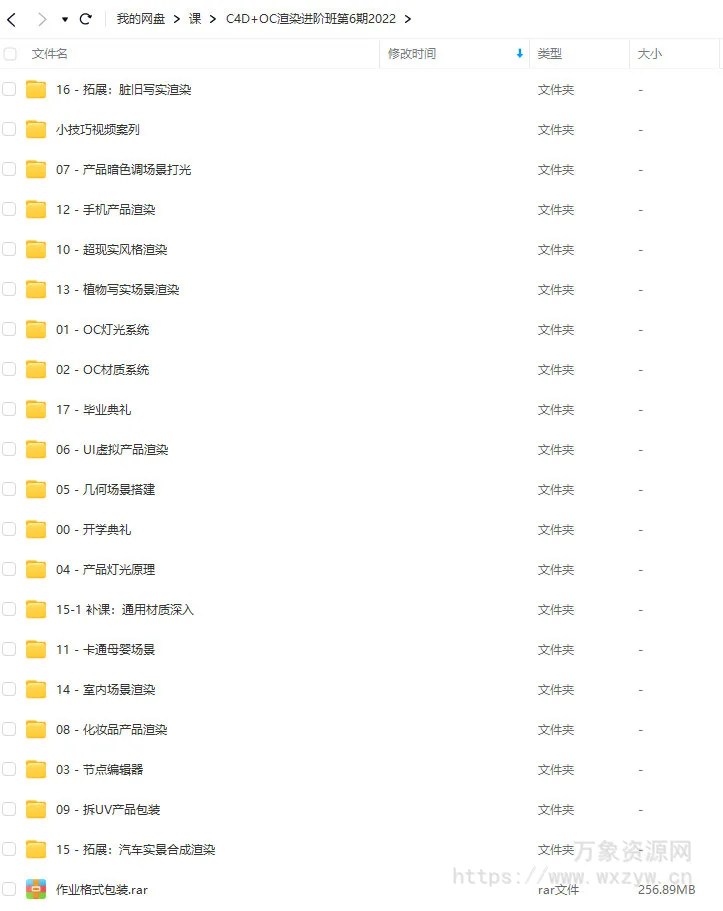Open the file 作业格式包装.rar
Image resolution: width=723 pixels, height=911 pixels.
[101, 889]
